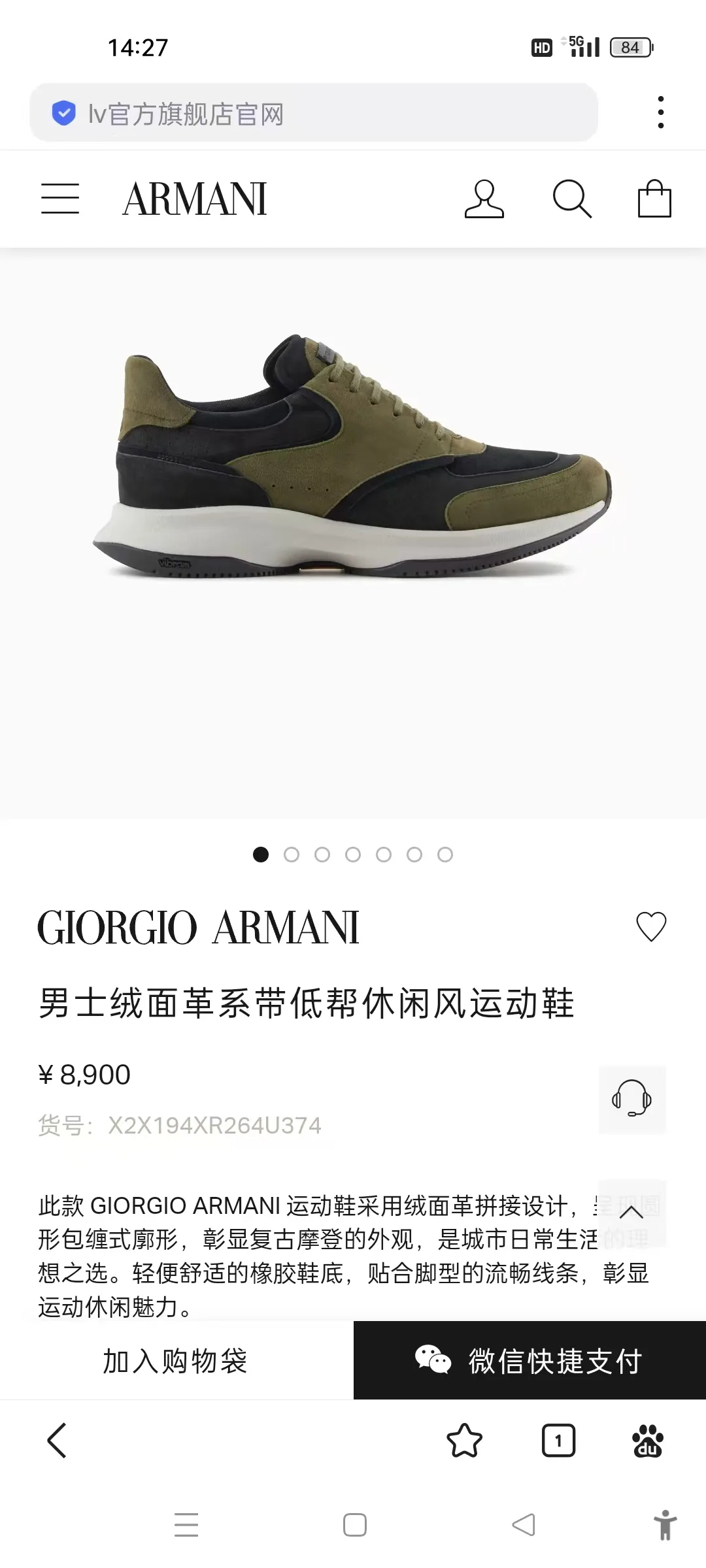
Task: Tap the browser address bar
Action: point(314,113)
